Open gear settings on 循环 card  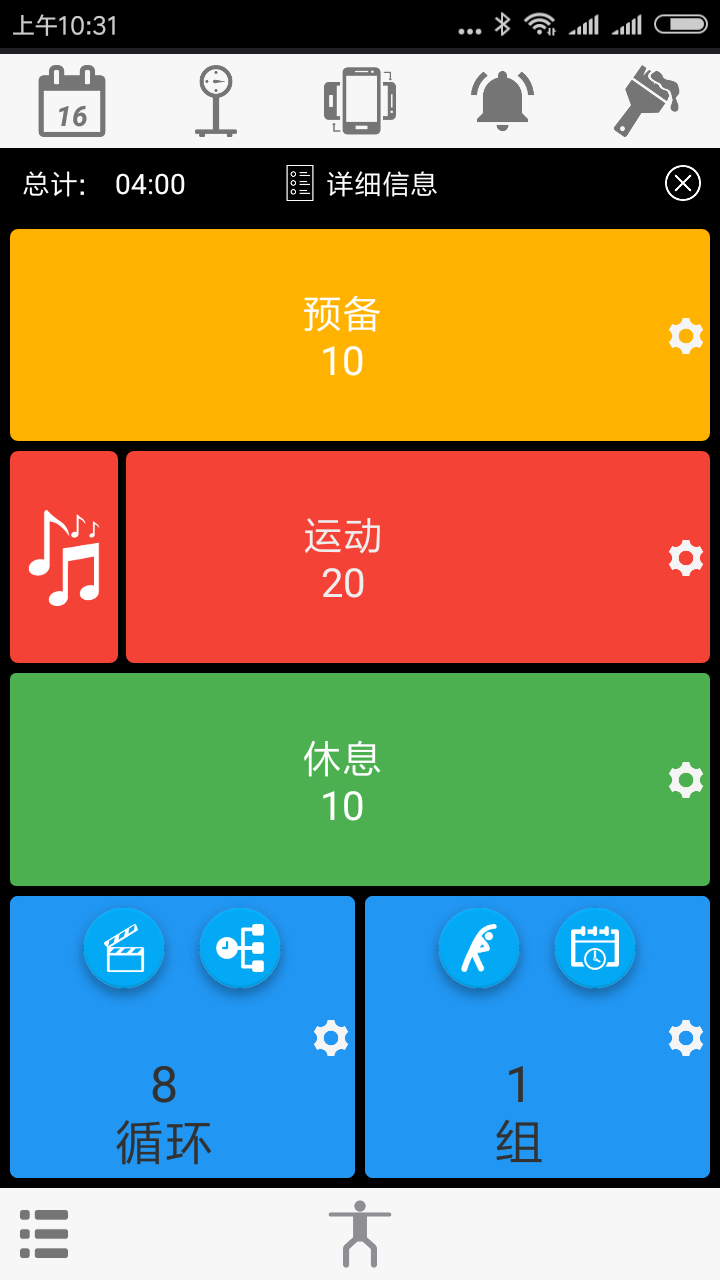point(331,1039)
